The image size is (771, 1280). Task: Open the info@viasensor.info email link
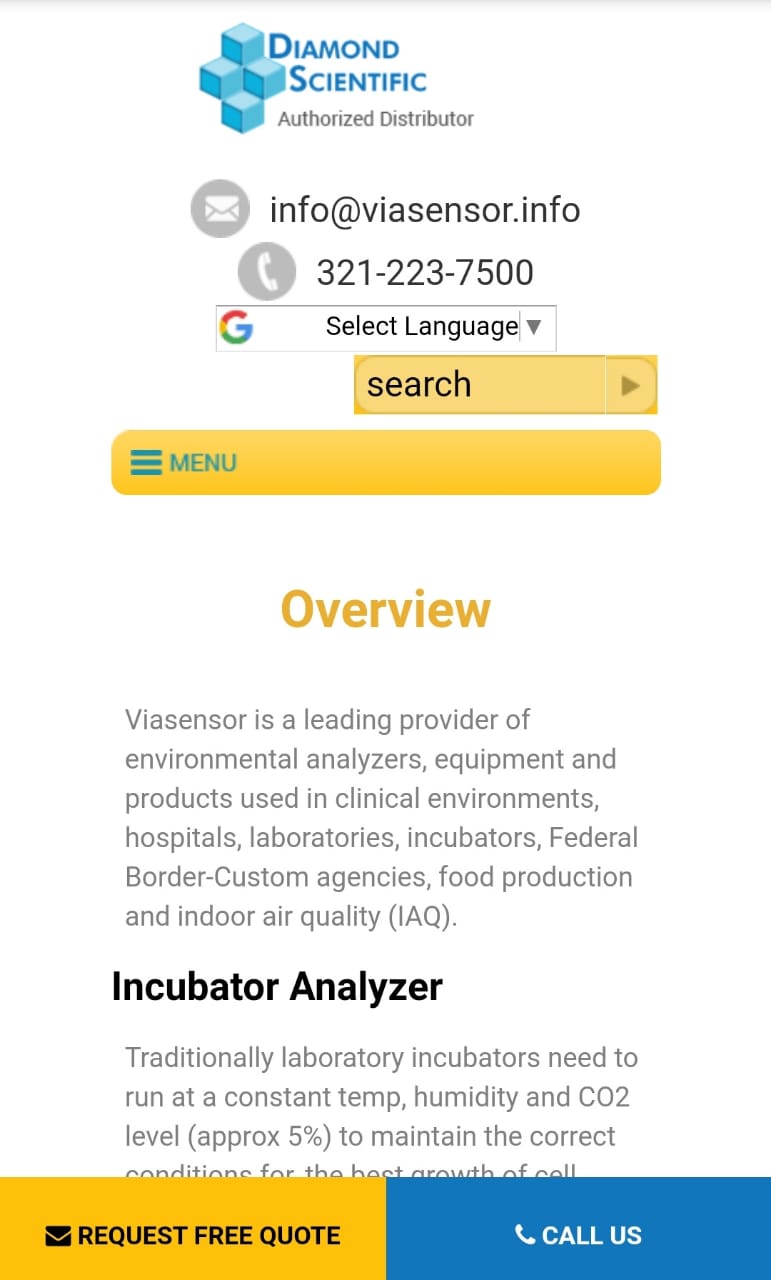[x=425, y=210]
